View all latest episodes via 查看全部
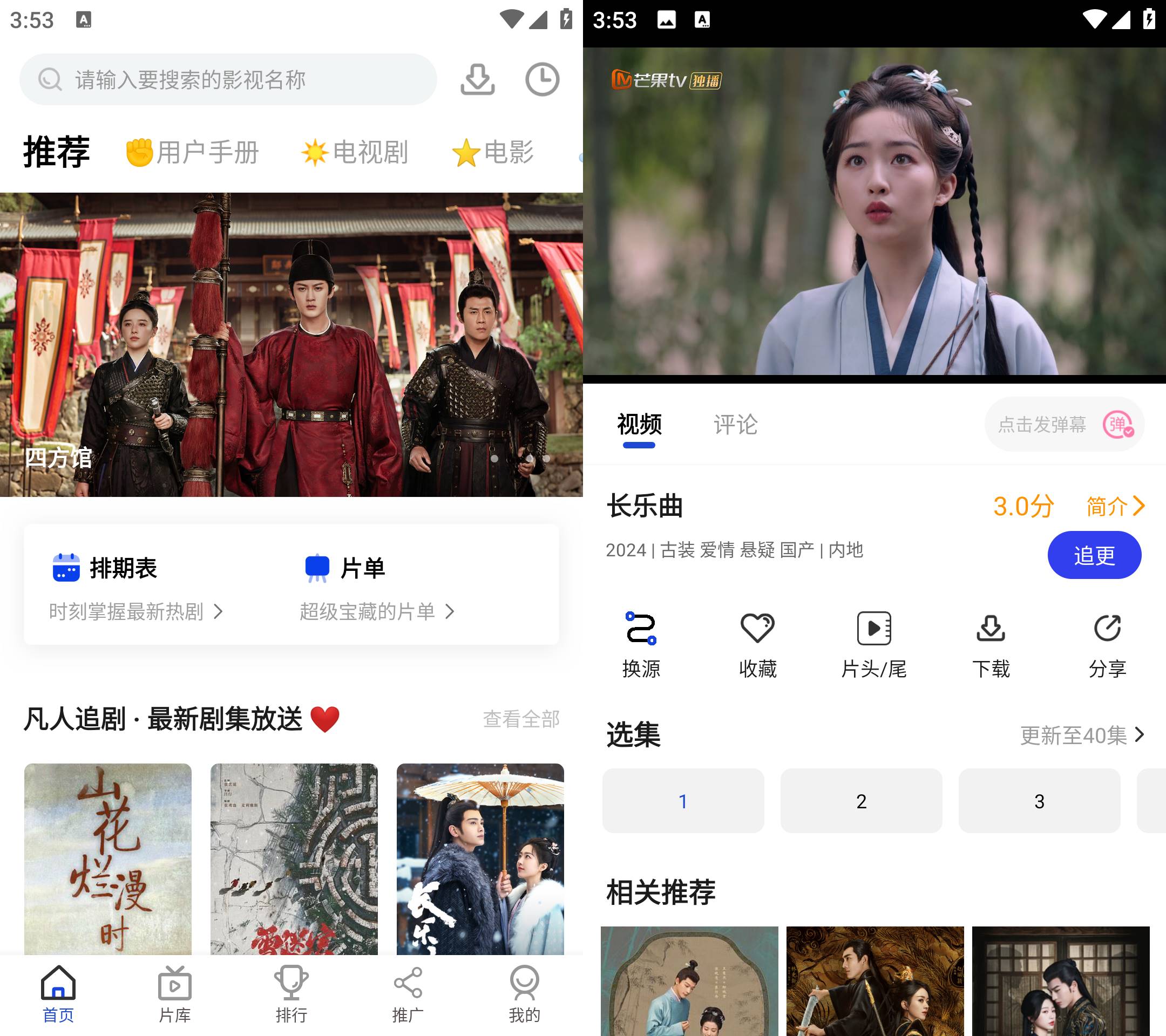1166x1036 pixels. 521,719
